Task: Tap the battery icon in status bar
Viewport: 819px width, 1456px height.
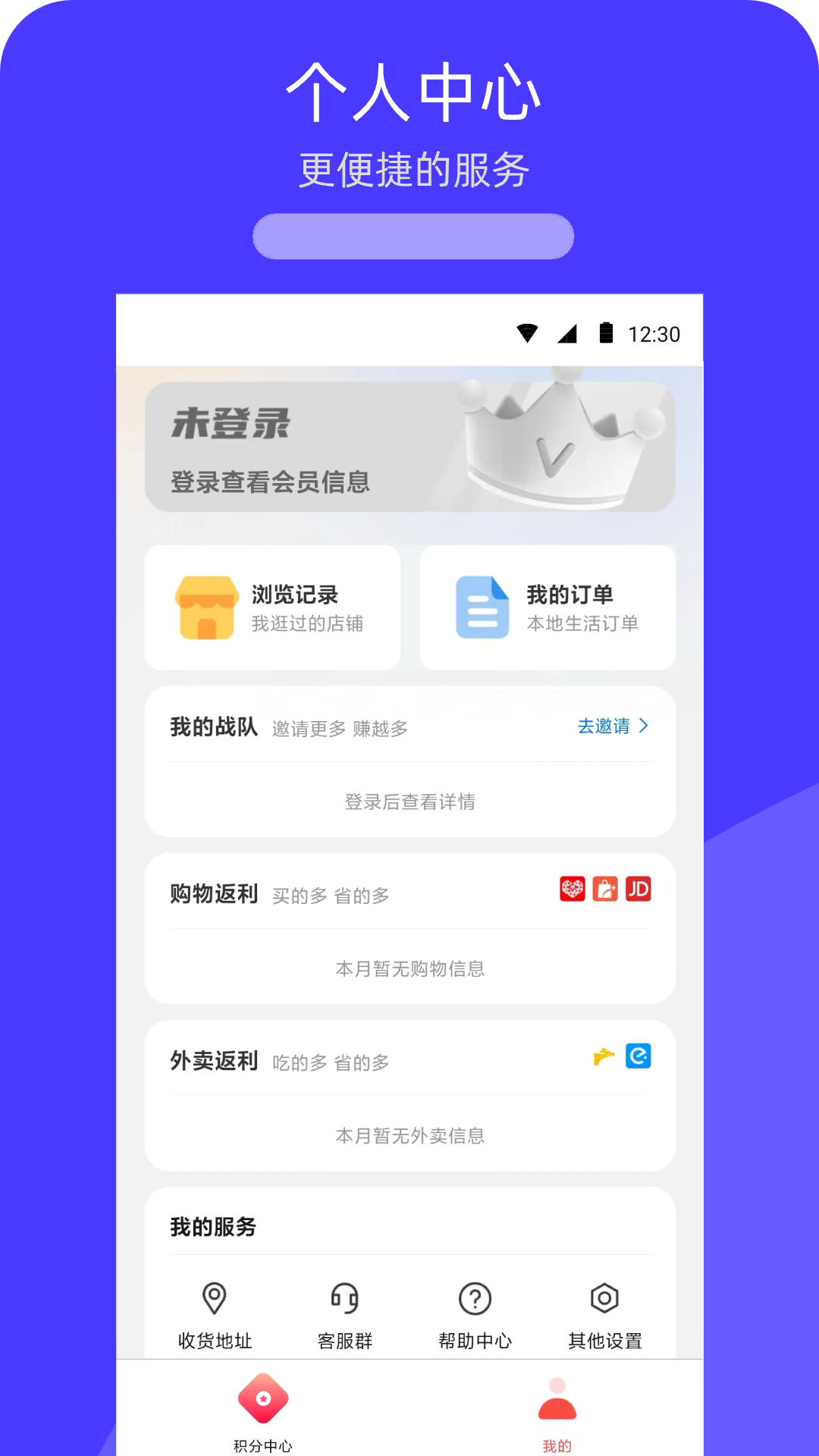Action: point(604,334)
